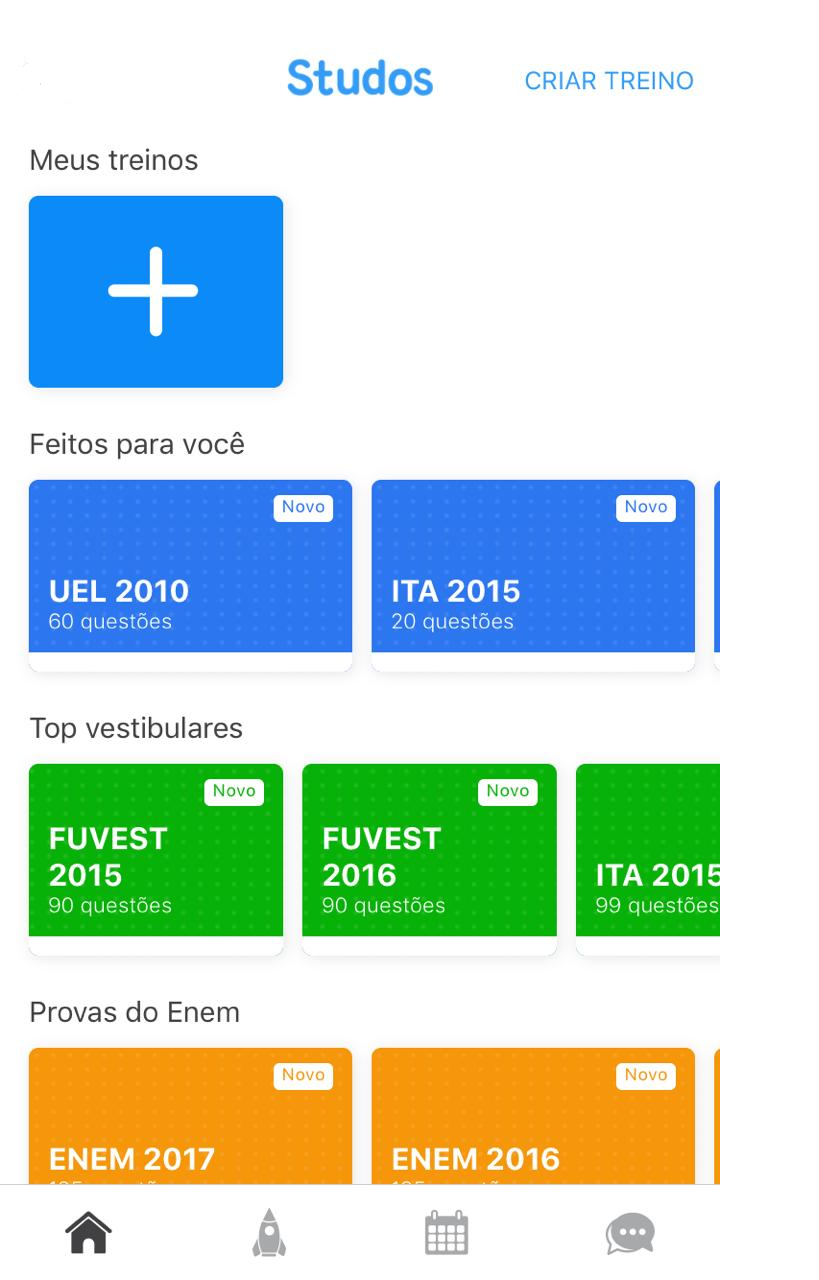Open ITA 2015 with 99 questões
The width and height of the screenshot is (819, 1280).
coord(650,860)
